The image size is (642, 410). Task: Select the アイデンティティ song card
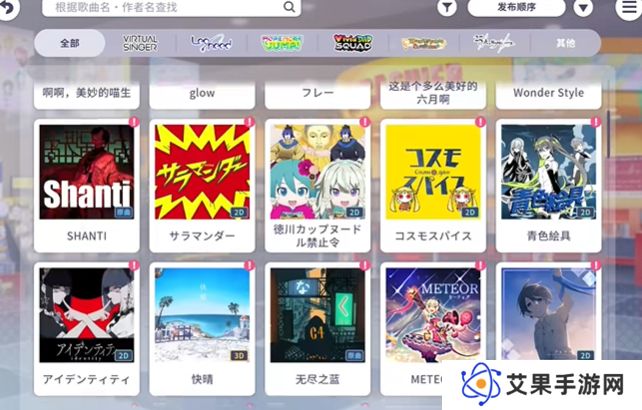click(x=87, y=328)
